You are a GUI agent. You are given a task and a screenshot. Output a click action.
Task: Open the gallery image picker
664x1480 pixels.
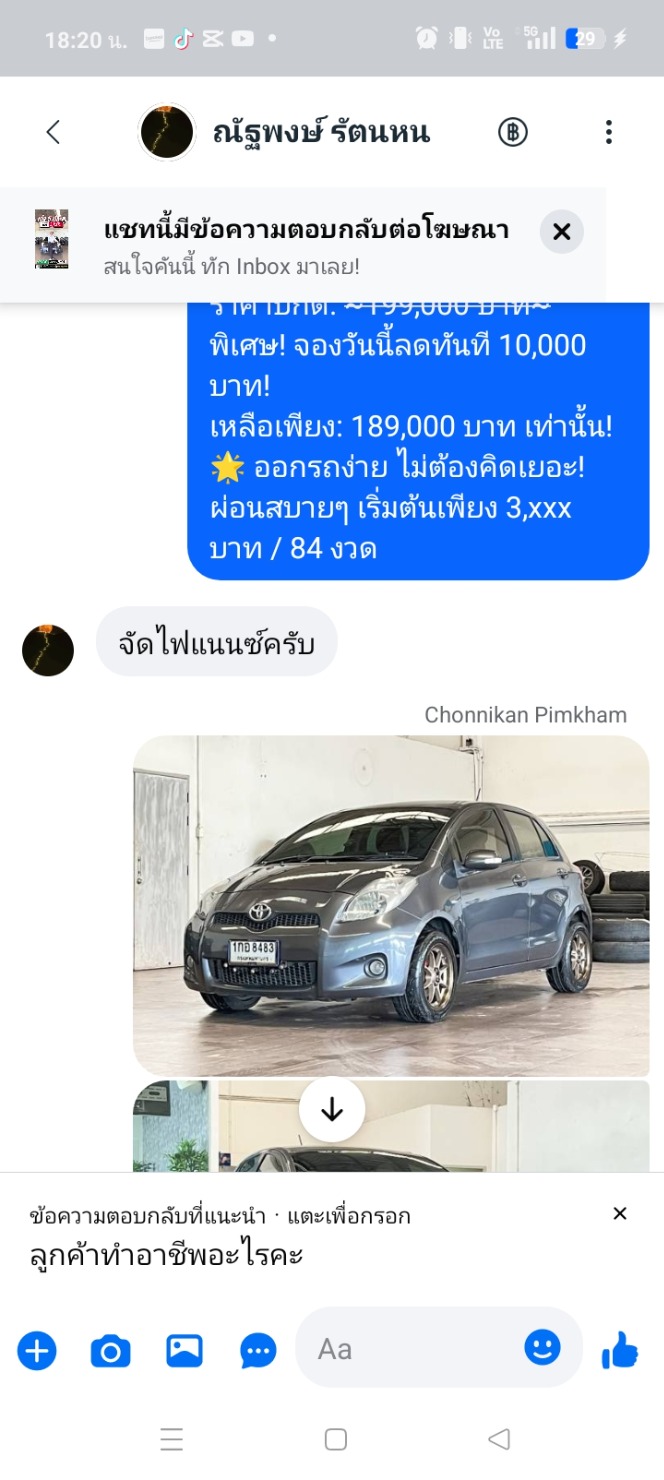tap(185, 1351)
